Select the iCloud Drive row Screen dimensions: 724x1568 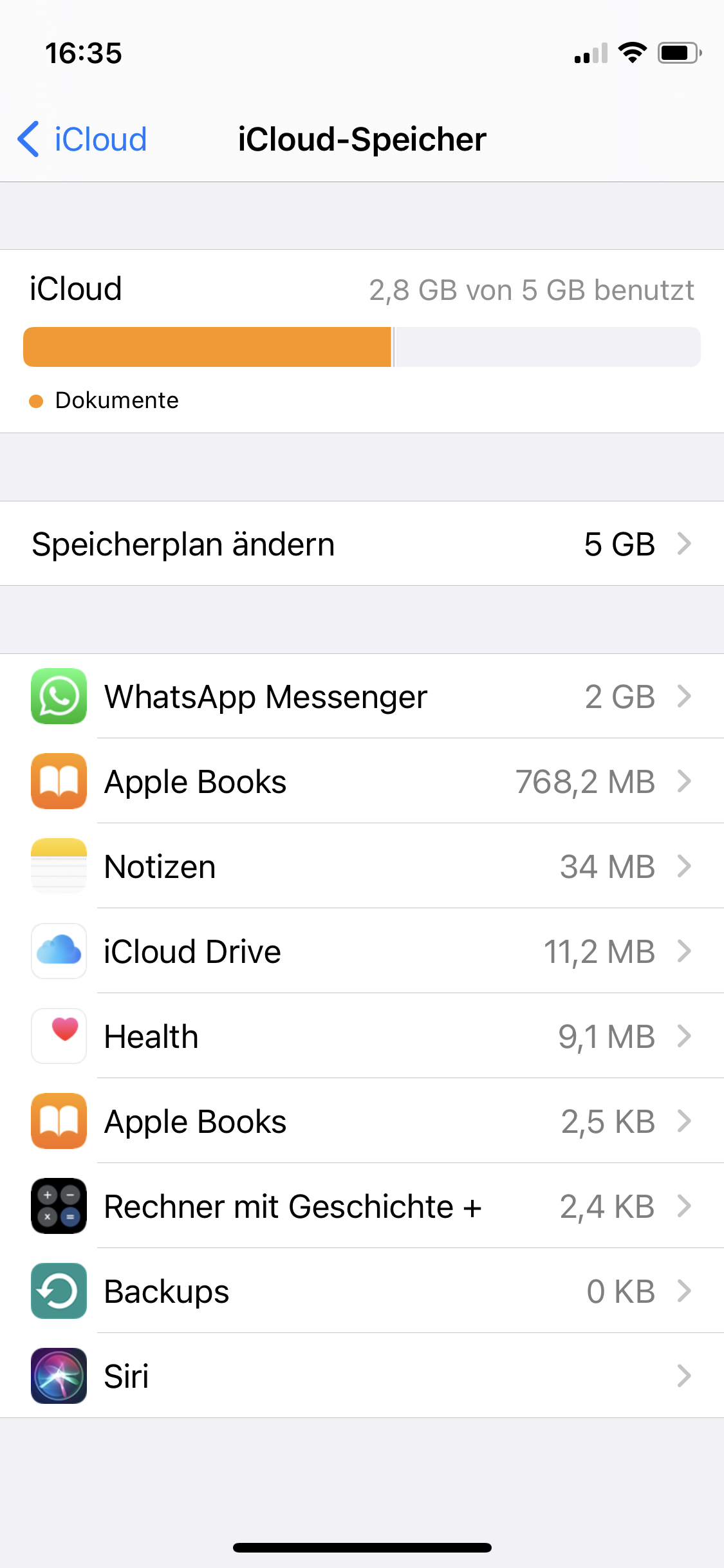coord(362,951)
